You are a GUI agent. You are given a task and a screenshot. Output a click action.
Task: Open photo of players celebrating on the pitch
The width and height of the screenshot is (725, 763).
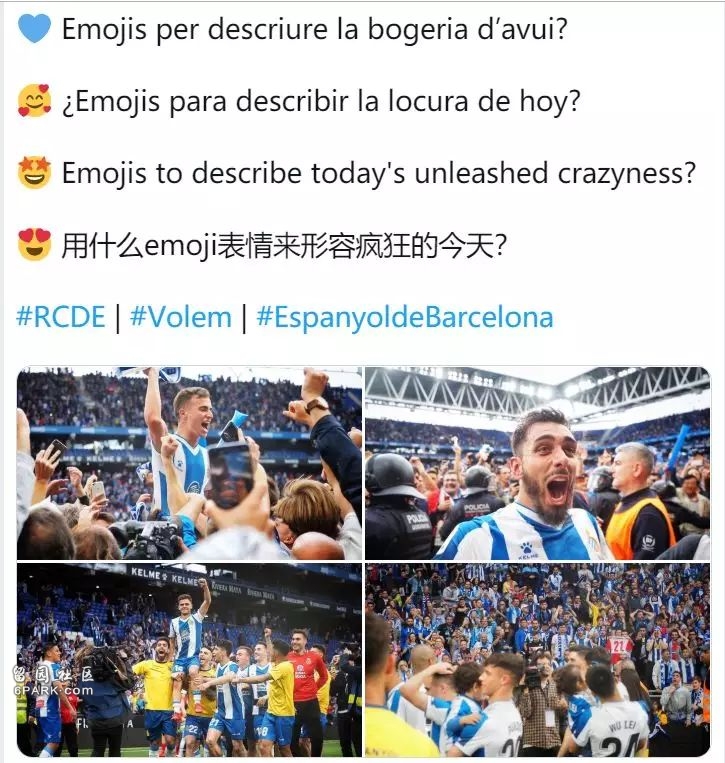click(x=189, y=660)
